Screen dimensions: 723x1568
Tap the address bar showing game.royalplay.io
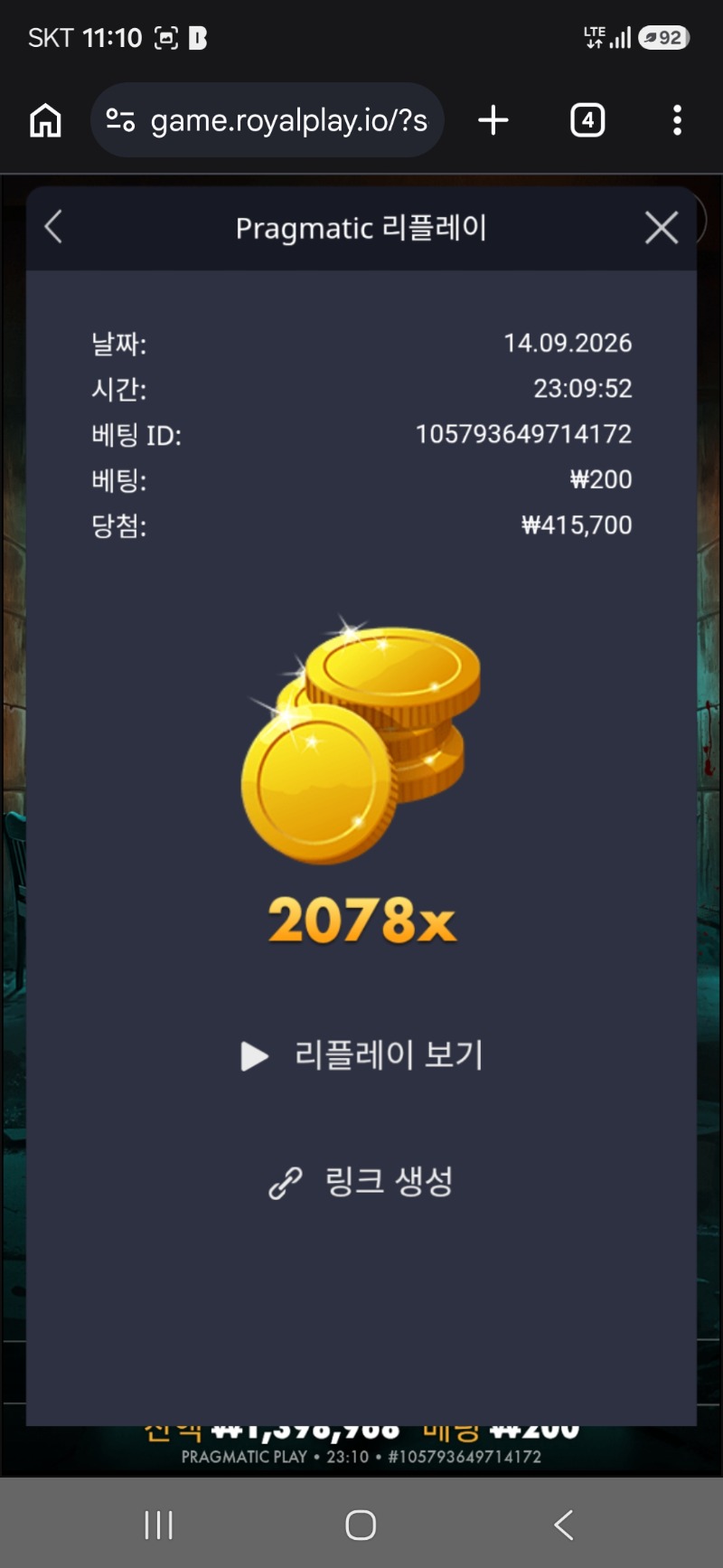click(x=268, y=120)
